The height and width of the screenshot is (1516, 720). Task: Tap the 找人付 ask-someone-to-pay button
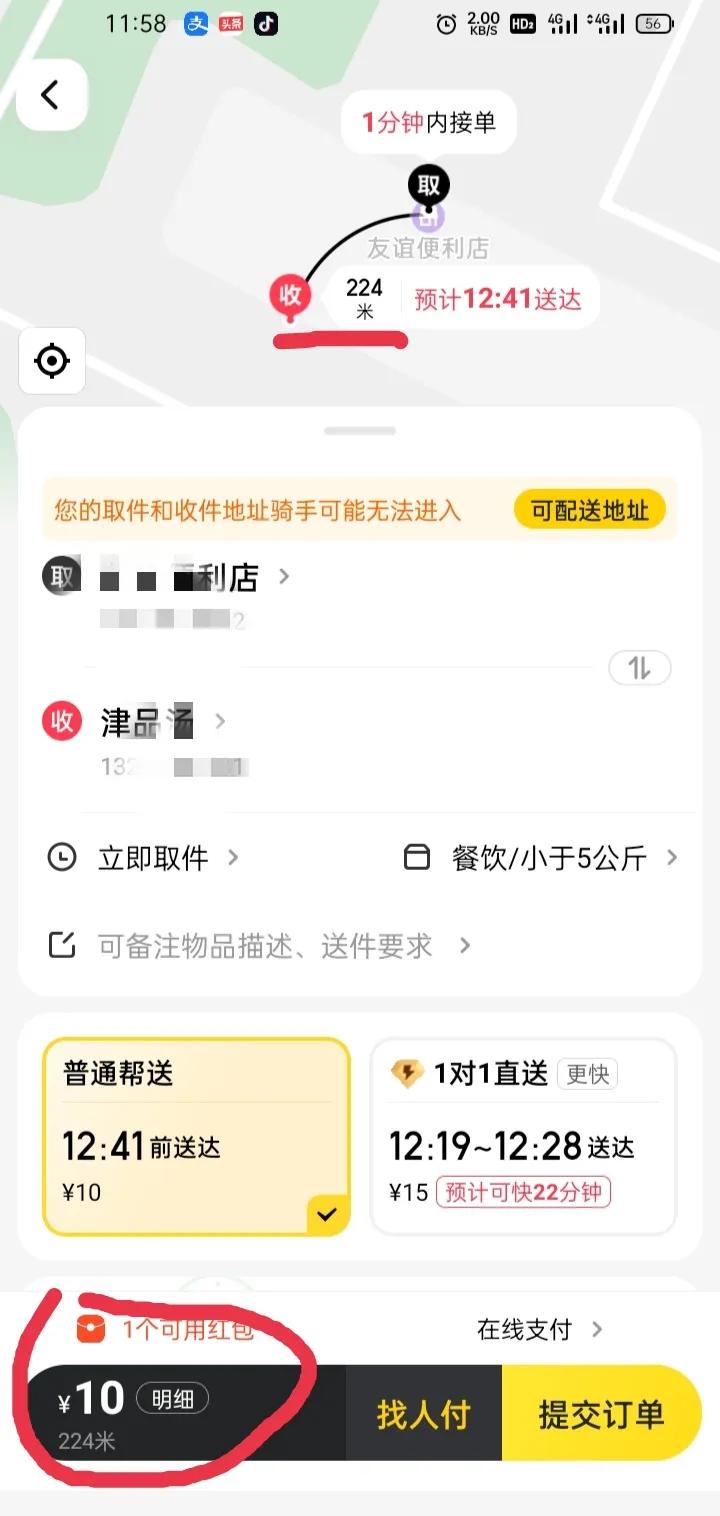point(423,1414)
